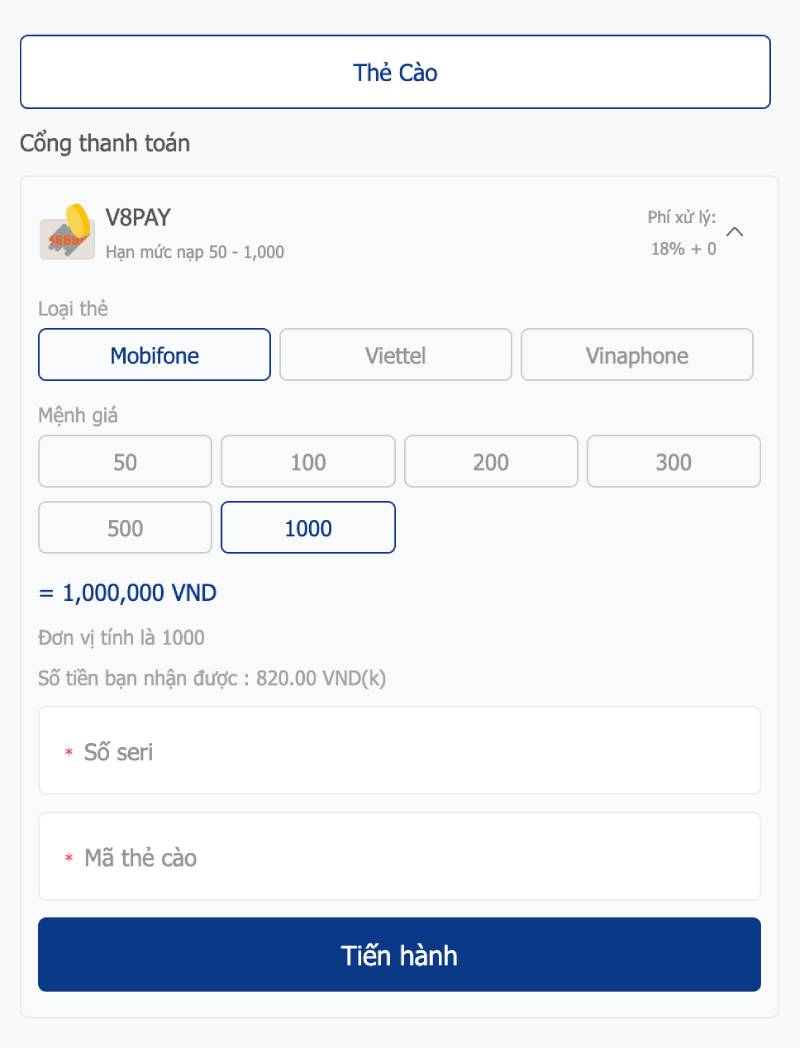Pick the 300 denomination
This screenshot has width=800, height=1048.
tap(673, 461)
